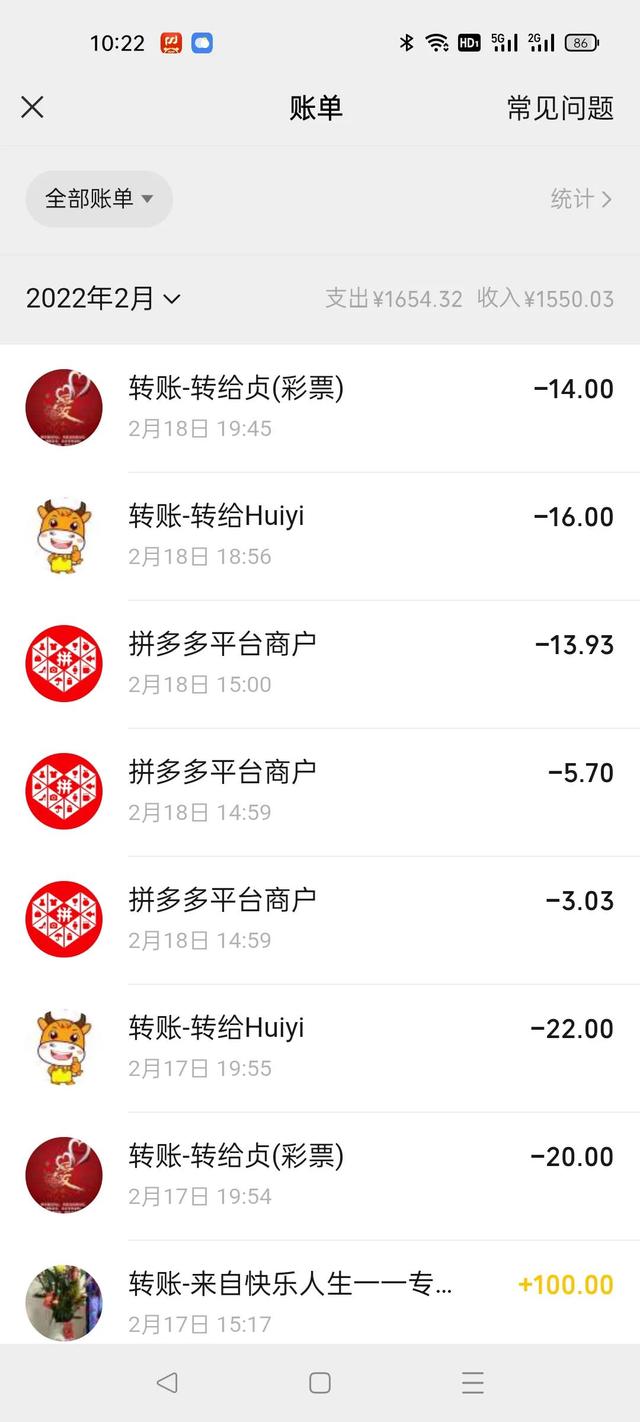This screenshot has width=640, height=1422.
Task: Go back with the system back button
Action: coord(167,1382)
